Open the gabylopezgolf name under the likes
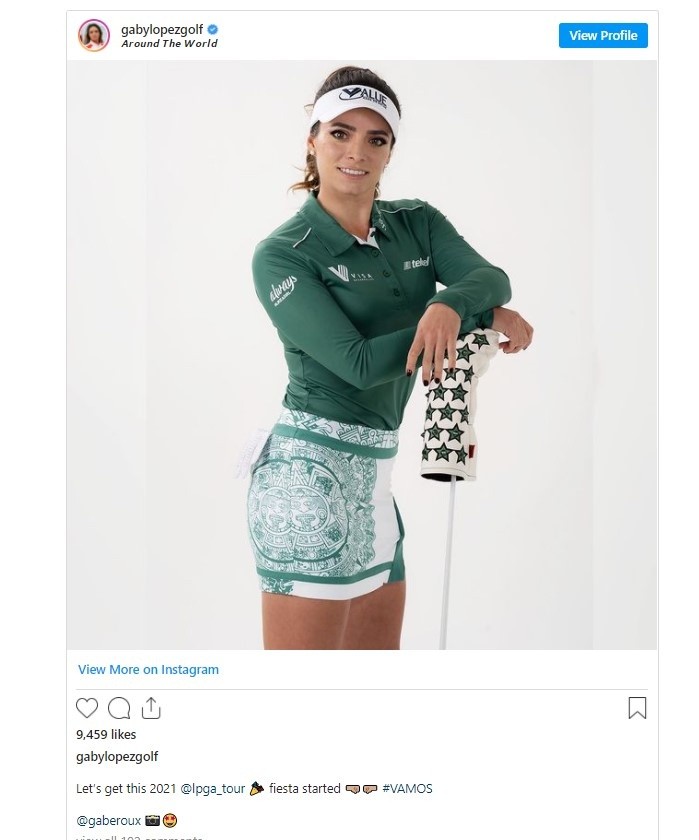 [x=117, y=756]
